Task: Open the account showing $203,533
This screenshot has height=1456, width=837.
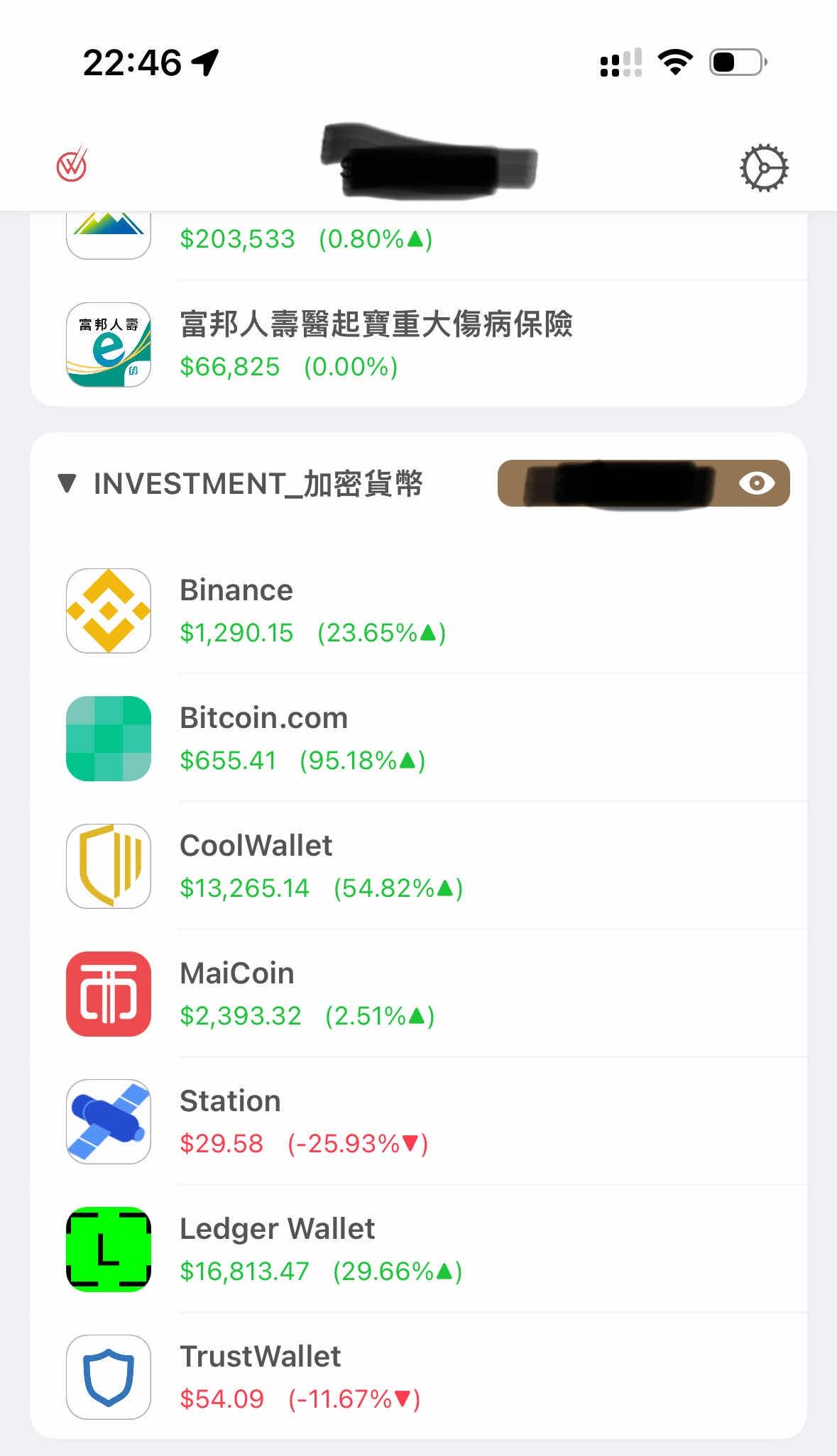Action: [419, 239]
